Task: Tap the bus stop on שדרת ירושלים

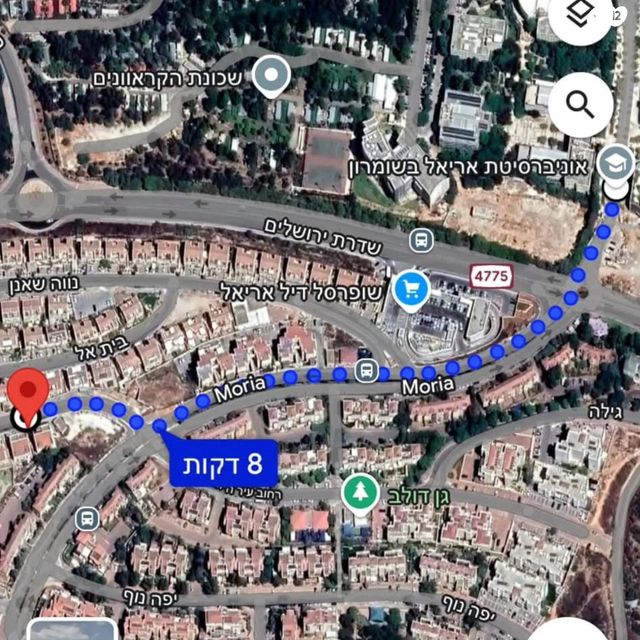Action: (422, 240)
